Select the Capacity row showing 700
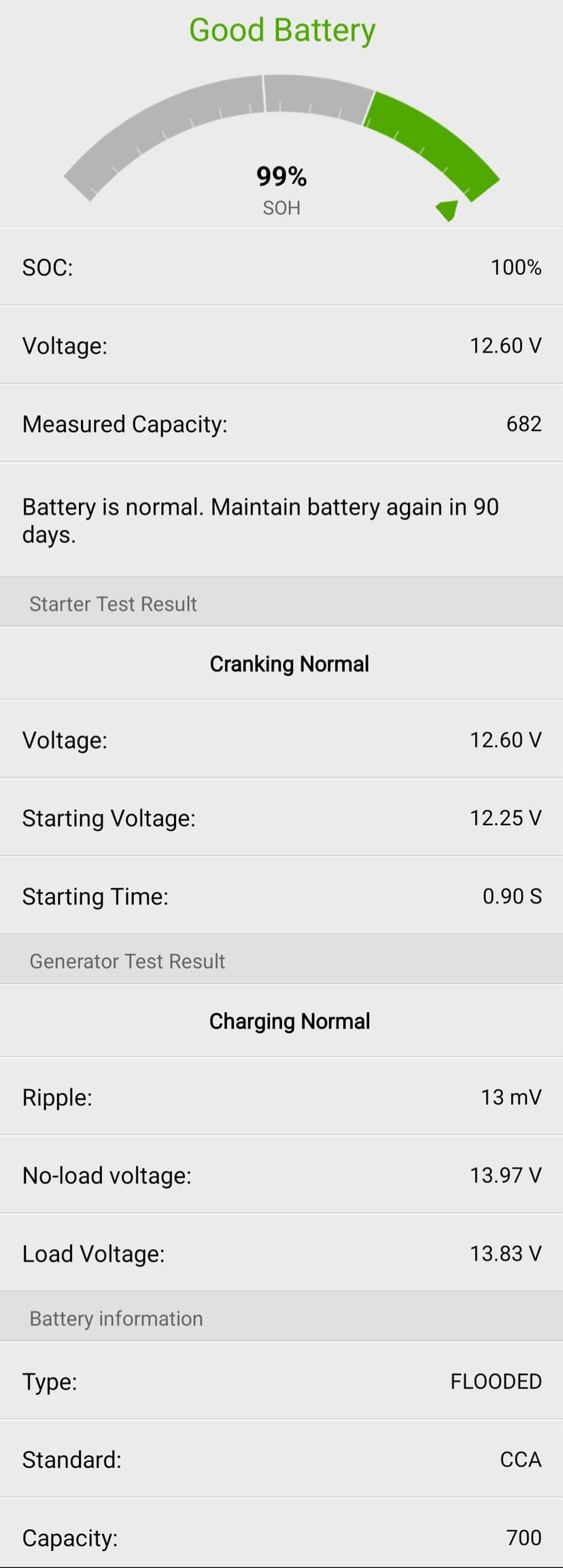Viewport: 563px width, 1568px height. coord(281,1537)
